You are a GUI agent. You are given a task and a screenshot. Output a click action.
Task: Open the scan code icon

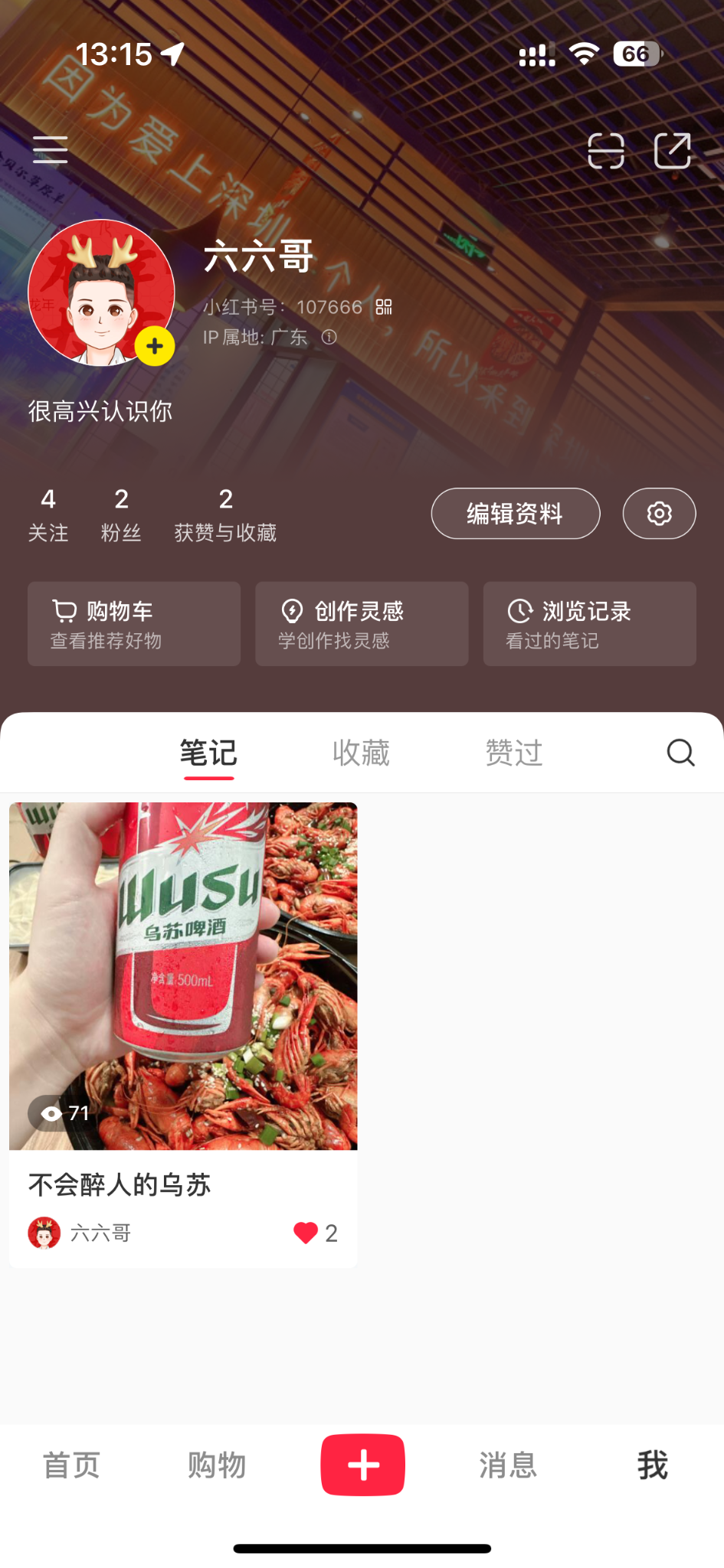[x=605, y=150]
